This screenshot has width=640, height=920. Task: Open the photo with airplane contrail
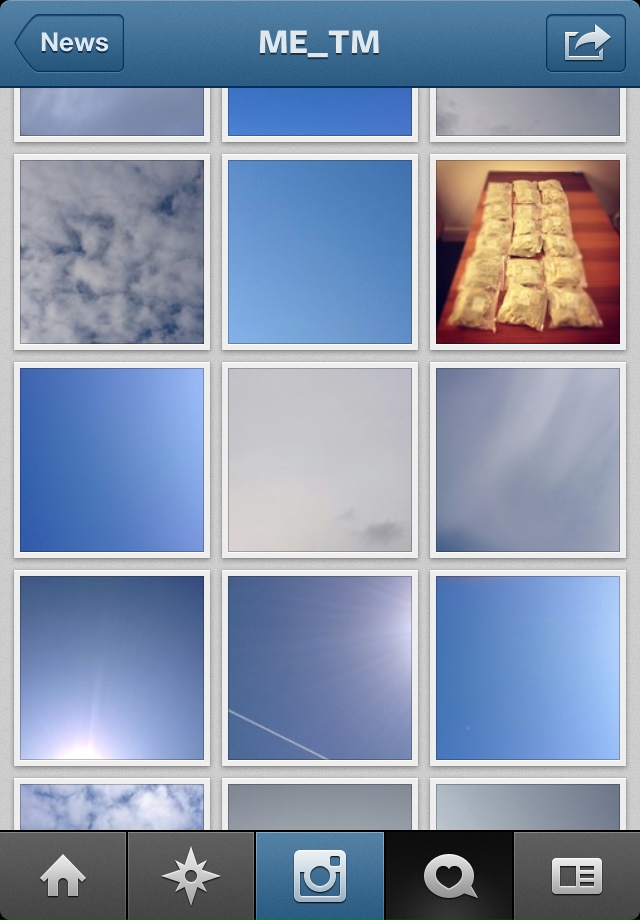[x=320, y=668]
